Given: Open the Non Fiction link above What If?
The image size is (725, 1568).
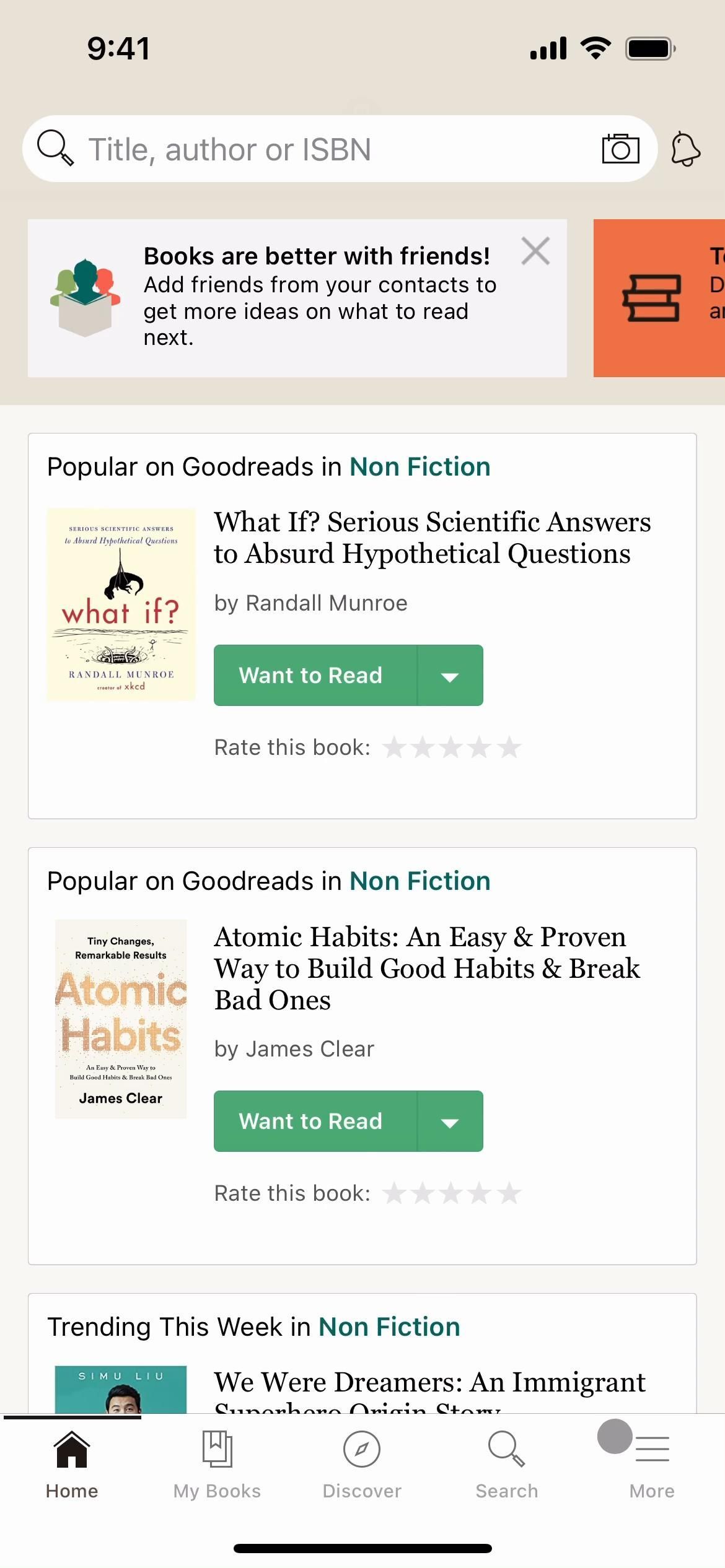Looking at the screenshot, I should [x=420, y=467].
